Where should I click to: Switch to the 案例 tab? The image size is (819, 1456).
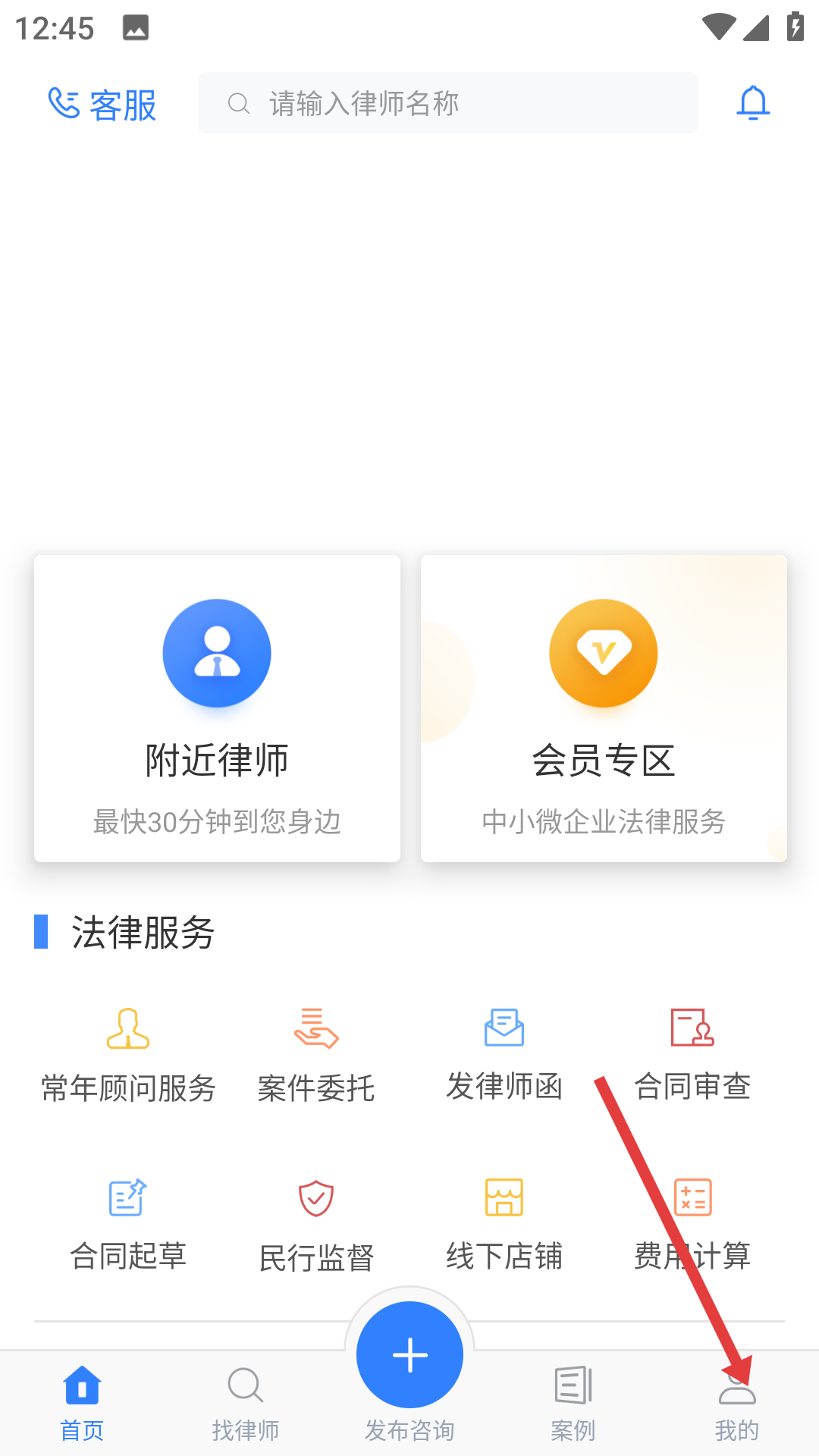[x=573, y=1404]
